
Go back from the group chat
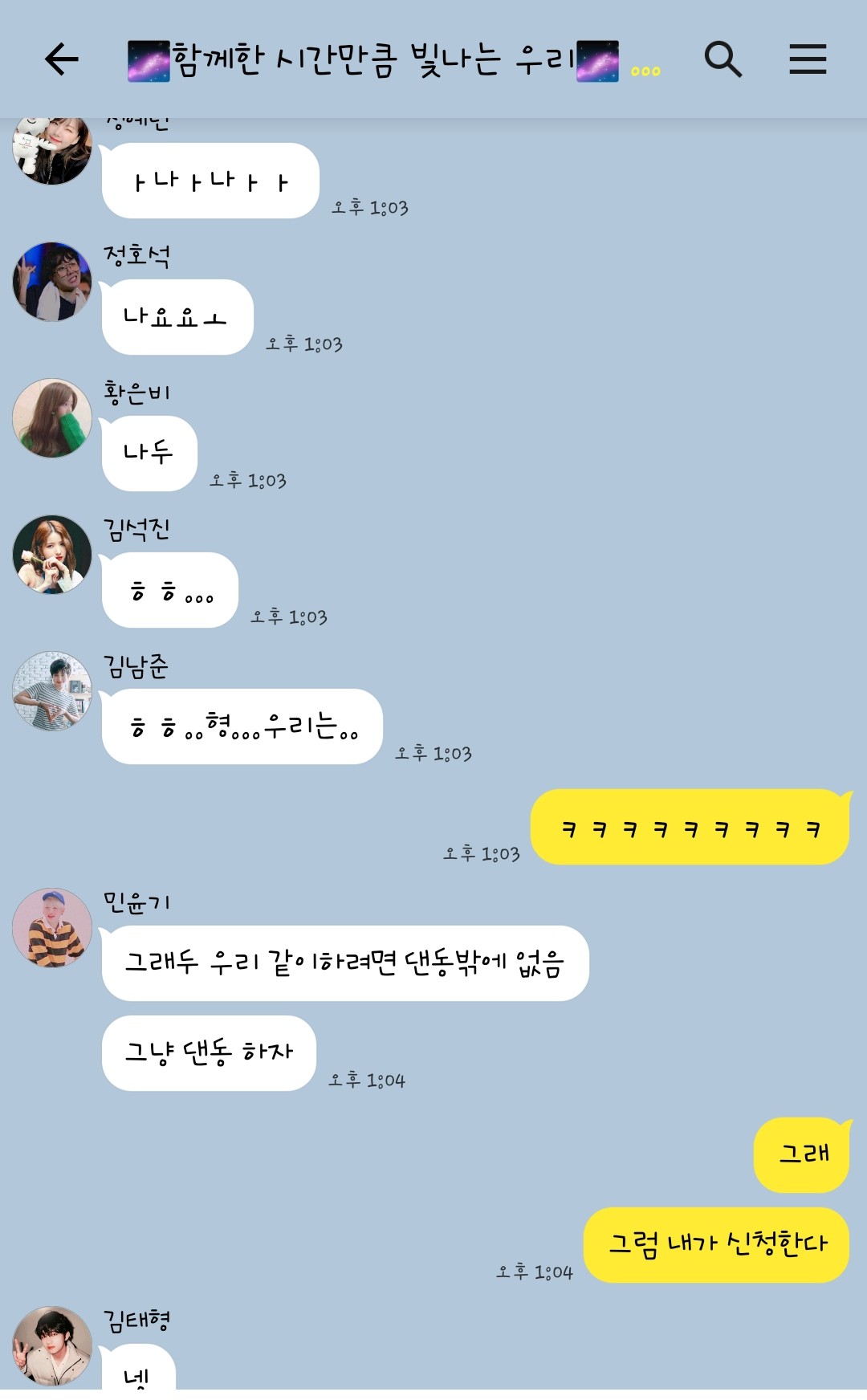coord(61,59)
